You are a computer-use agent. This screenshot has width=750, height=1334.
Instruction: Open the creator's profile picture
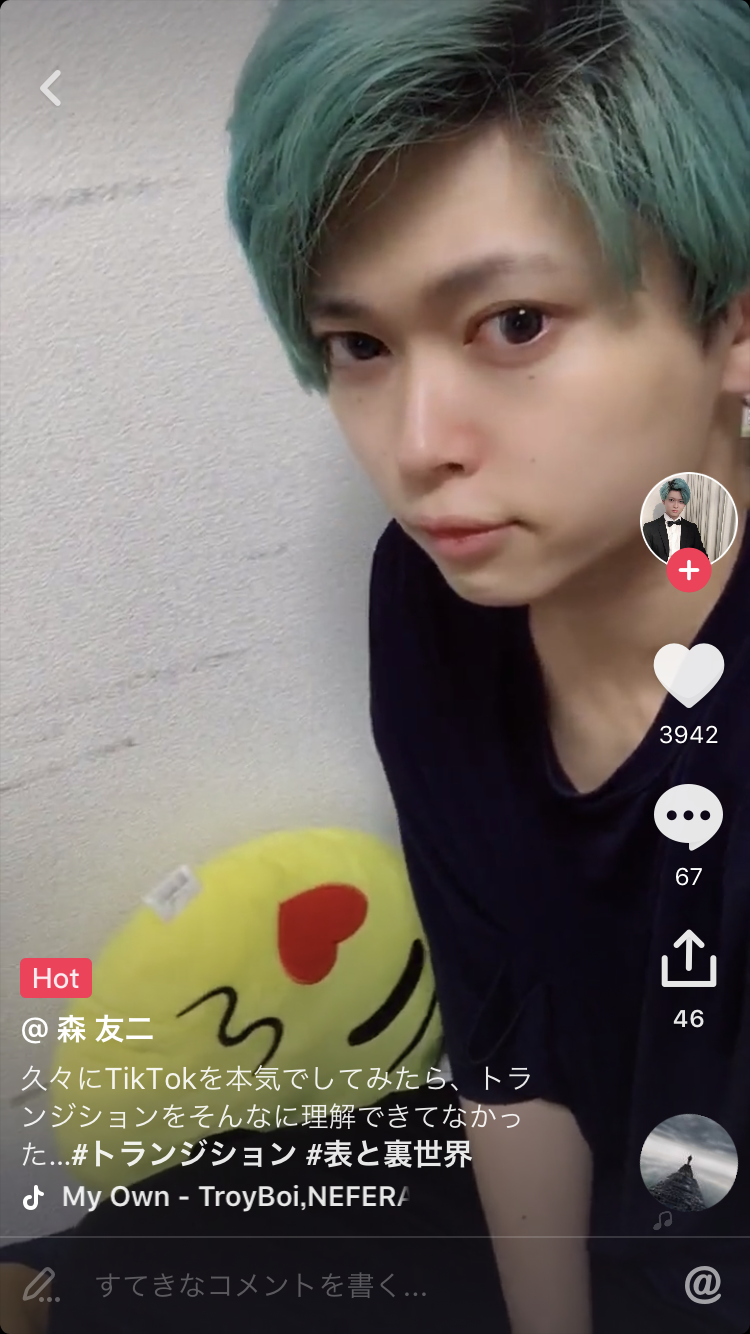(x=688, y=519)
